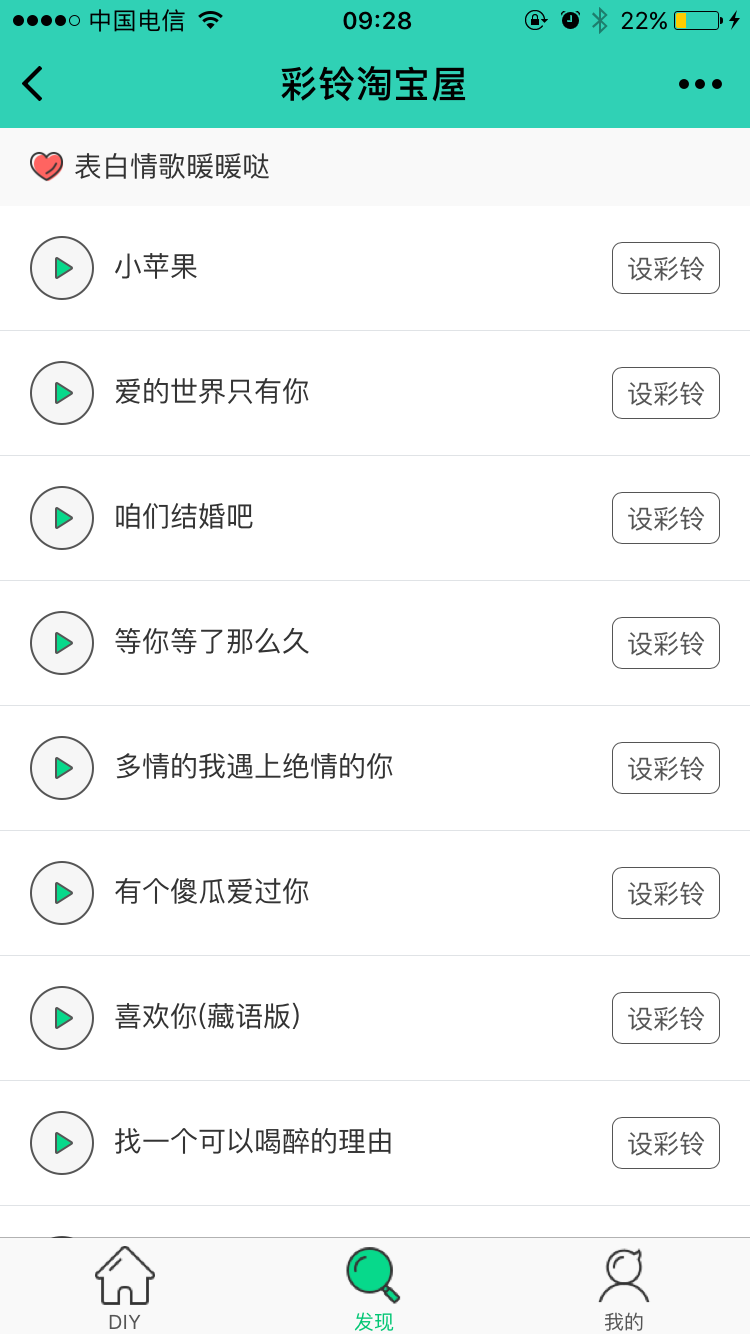Viewport: 750px width, 1334px height.
Task: Set 爱的世界只有你 as ringback tone
Action: pos(666,393)
